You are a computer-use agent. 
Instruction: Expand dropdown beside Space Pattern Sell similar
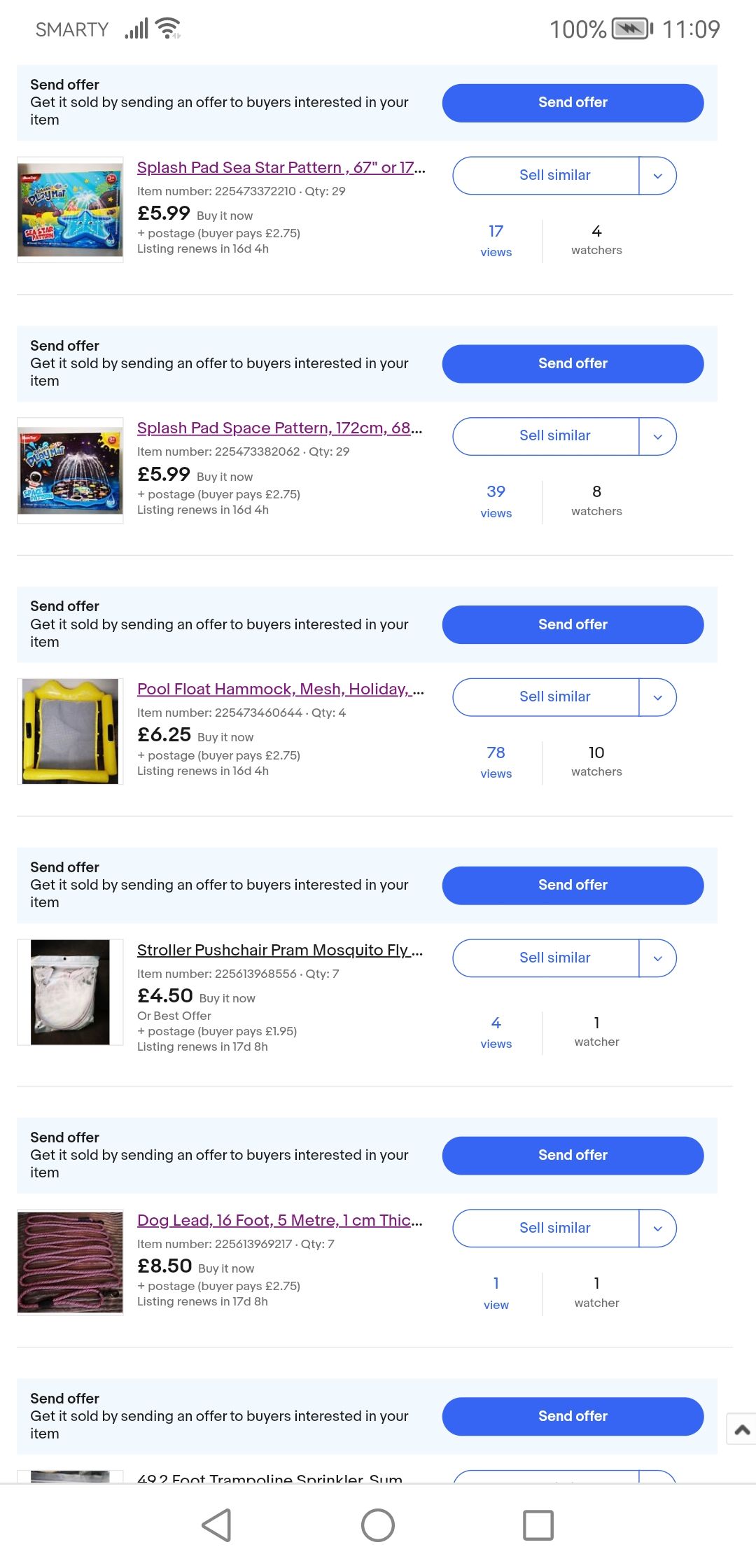pyautogui.click(x=657, y=436)
